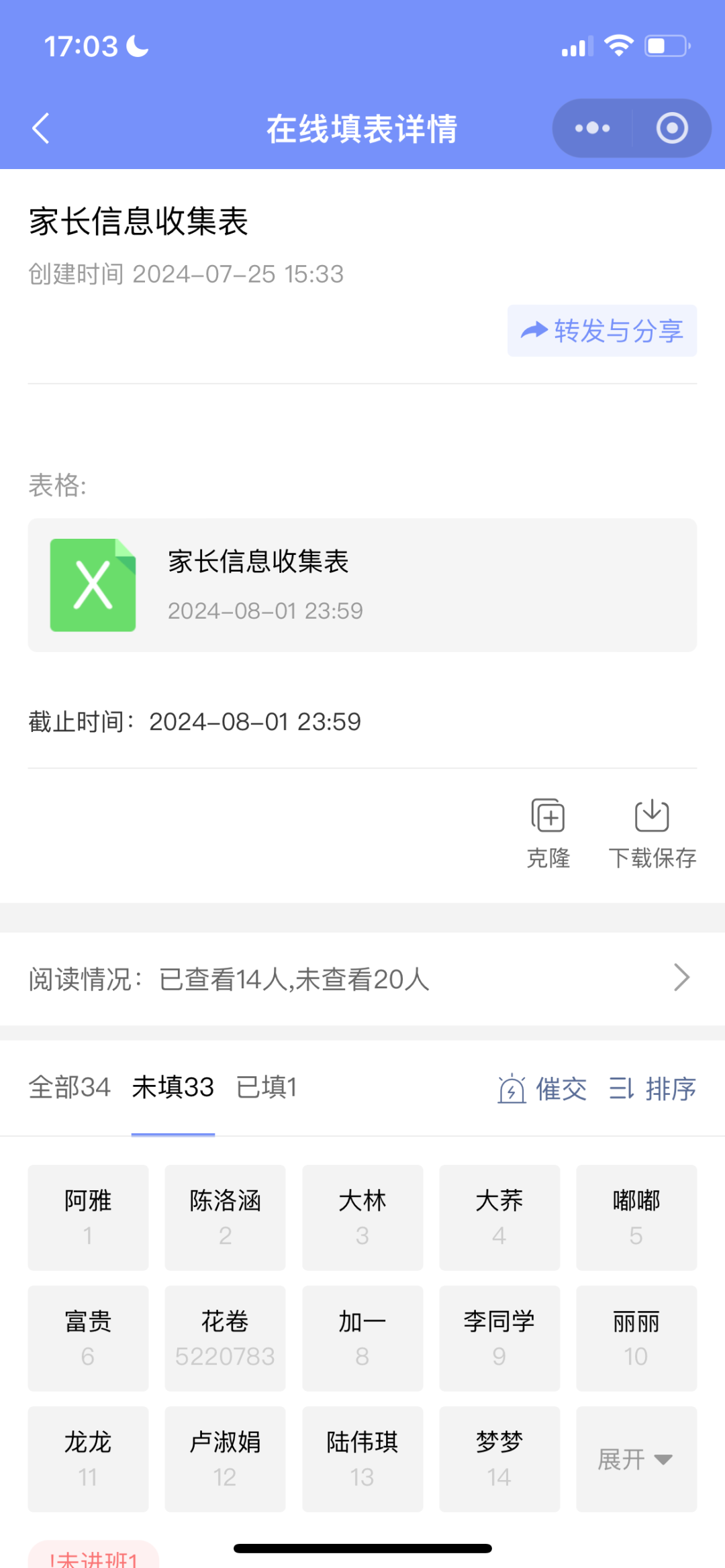725x1568 pixels.
Task: Open the 排序 sorting options
Action: (652, 1088)
